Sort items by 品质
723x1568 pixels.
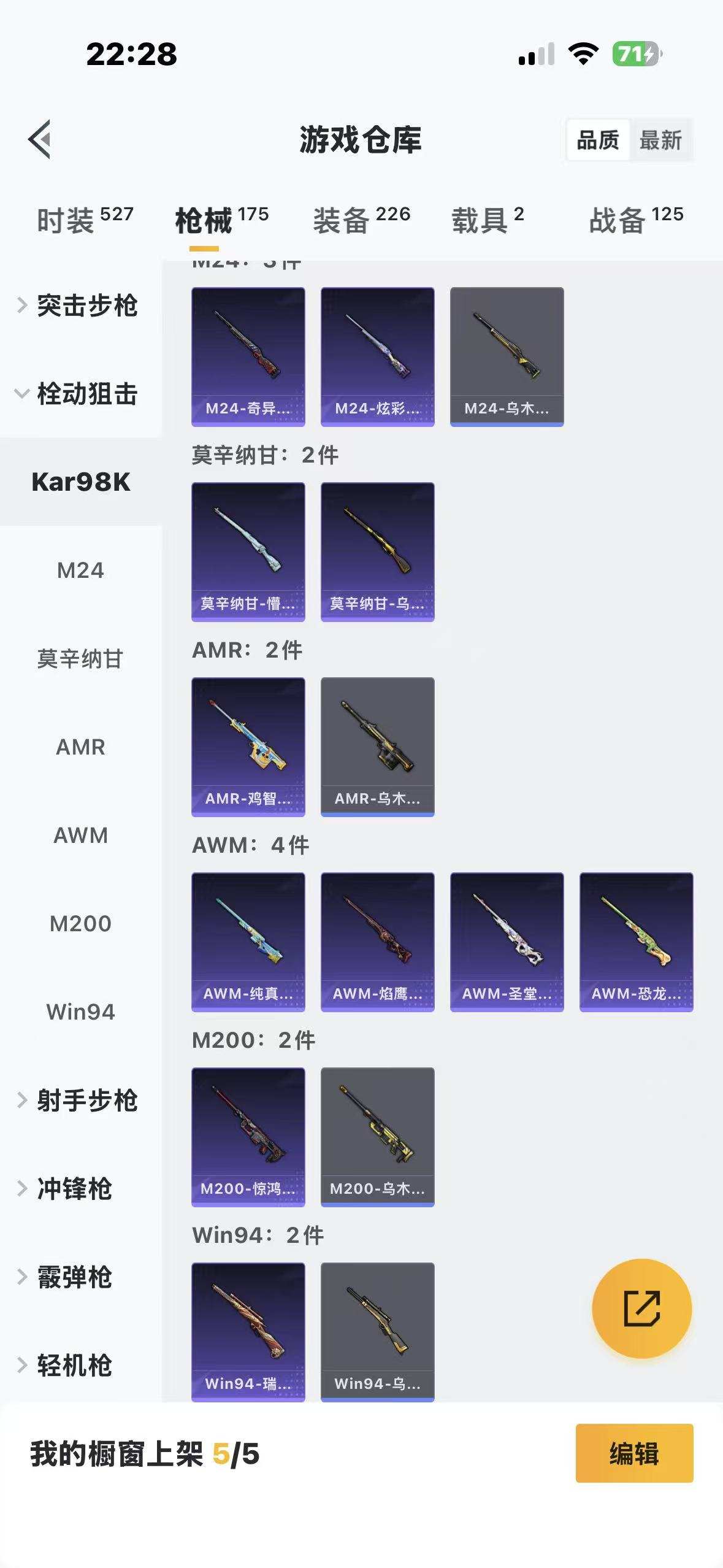598,140
